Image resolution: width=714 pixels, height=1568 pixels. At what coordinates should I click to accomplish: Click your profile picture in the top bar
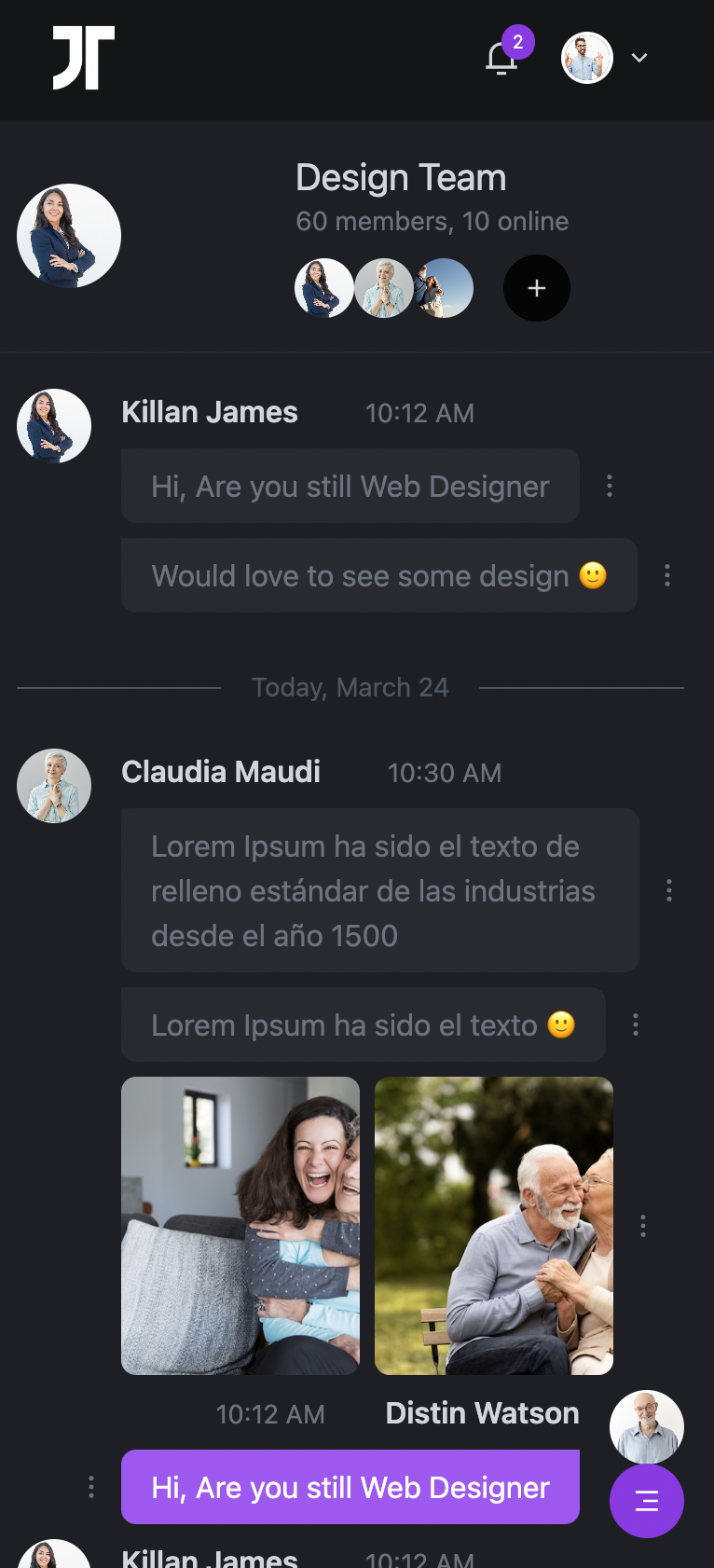[x=586, y=58]
